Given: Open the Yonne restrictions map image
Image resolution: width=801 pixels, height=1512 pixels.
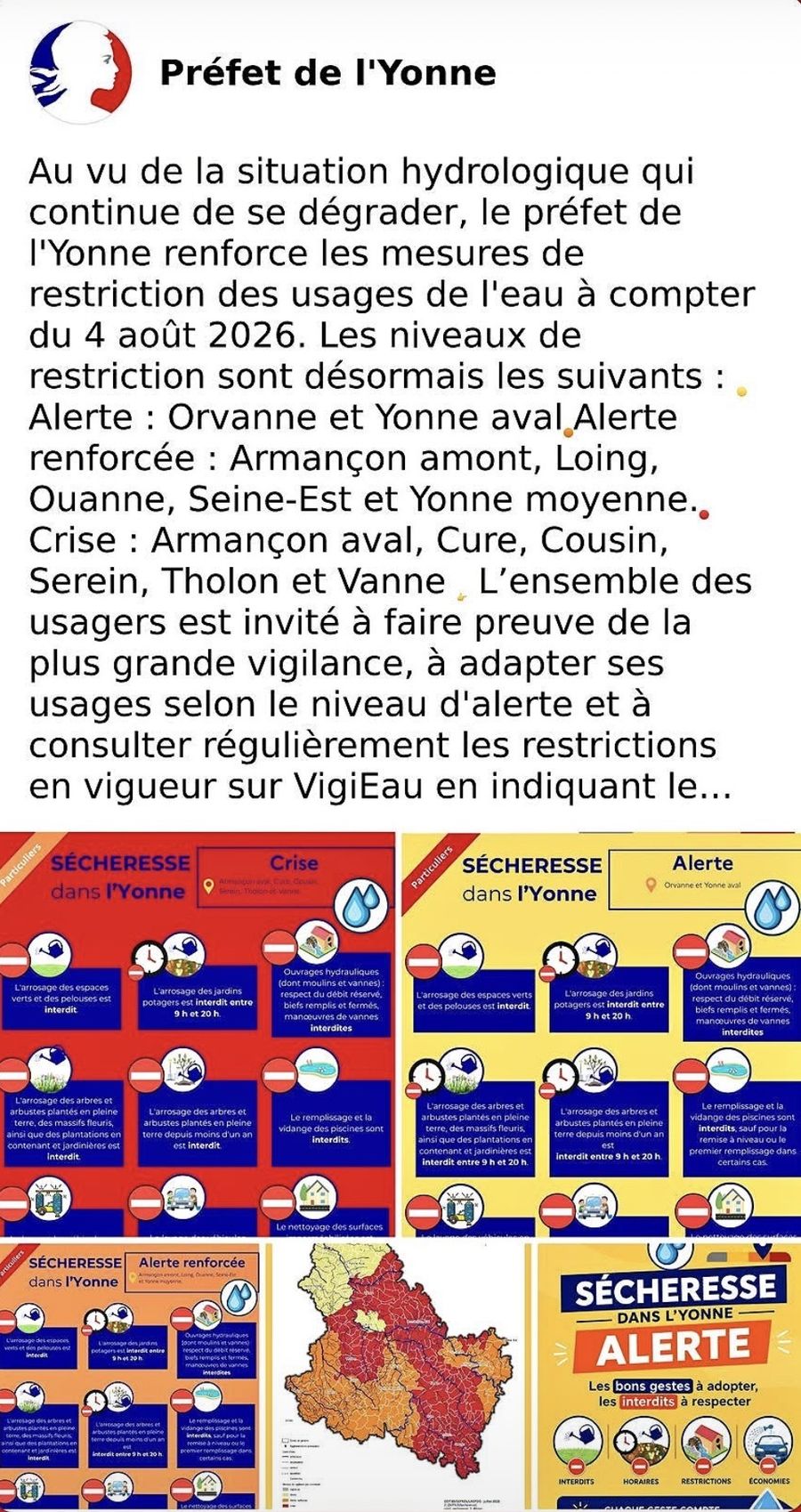Looking at the screenshot, I should point(399,1377).
